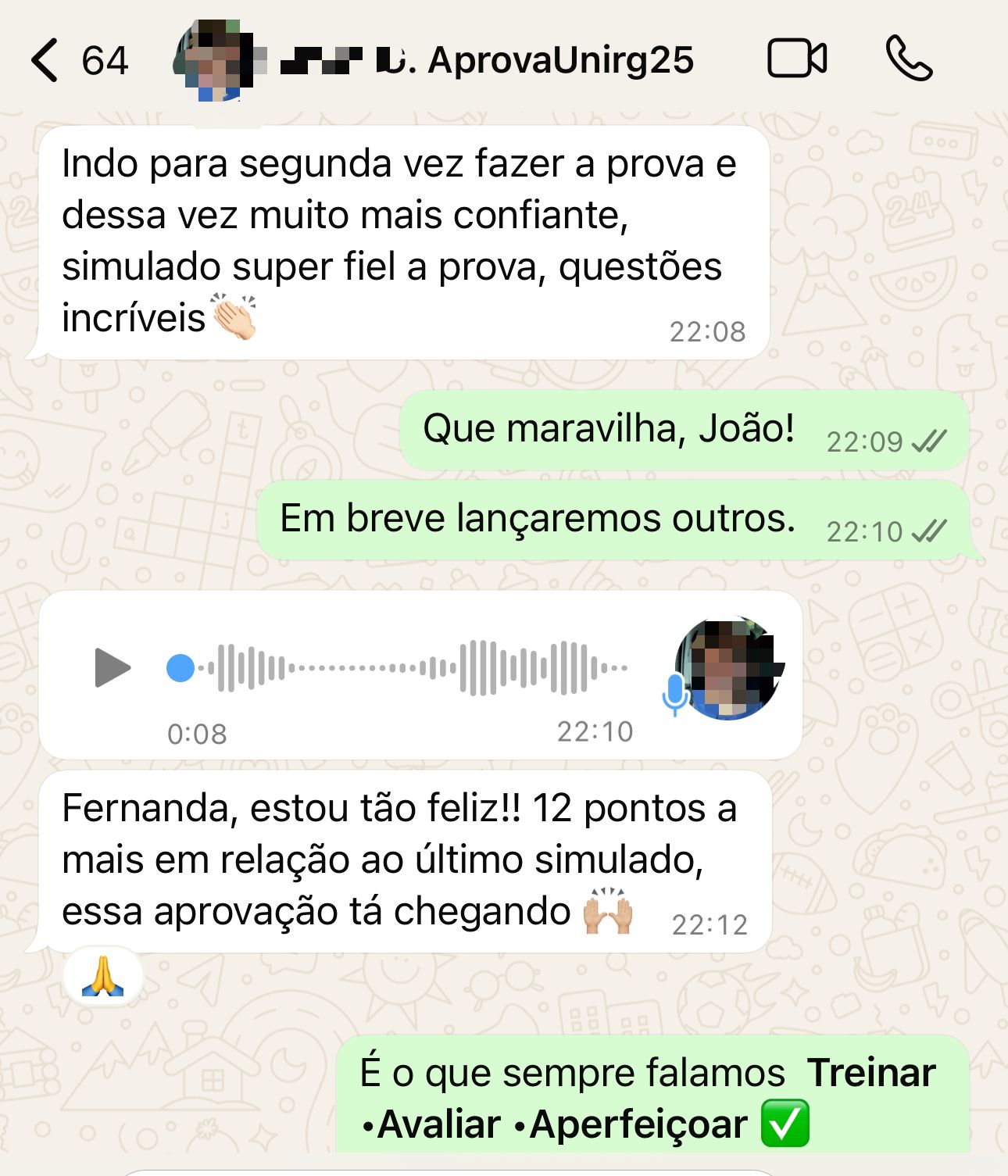Start a video call with AprovaUnirg25
The width and height of the screenshot is (1008, 1176).
796,59
